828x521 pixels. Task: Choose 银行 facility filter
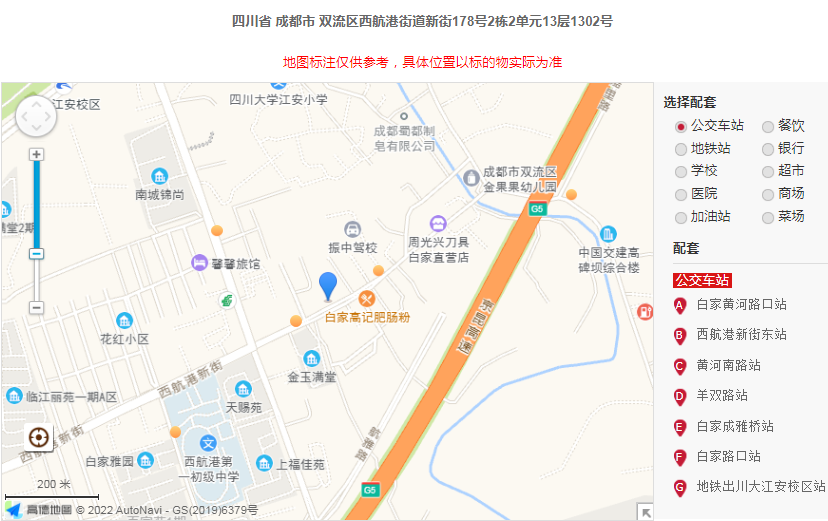click(x=768, y=149)
